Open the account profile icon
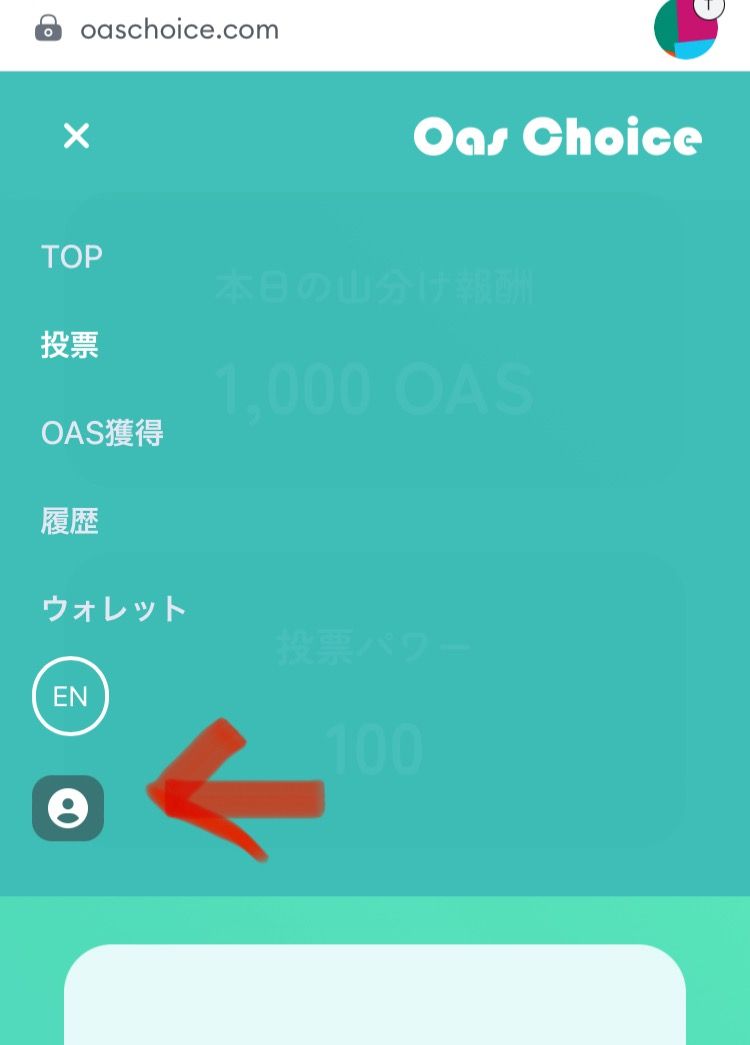This screenshot has width=750, height=1045. coord(68,808)
